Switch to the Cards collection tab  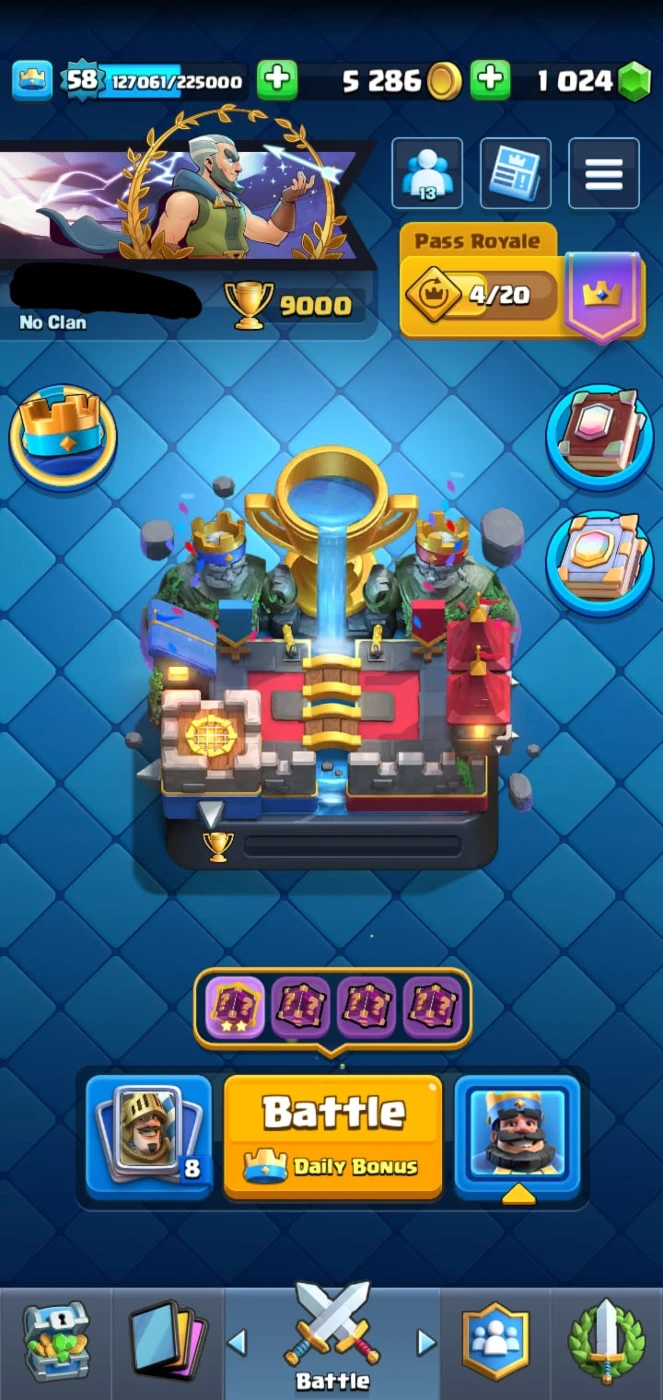tap(167, 1342)
